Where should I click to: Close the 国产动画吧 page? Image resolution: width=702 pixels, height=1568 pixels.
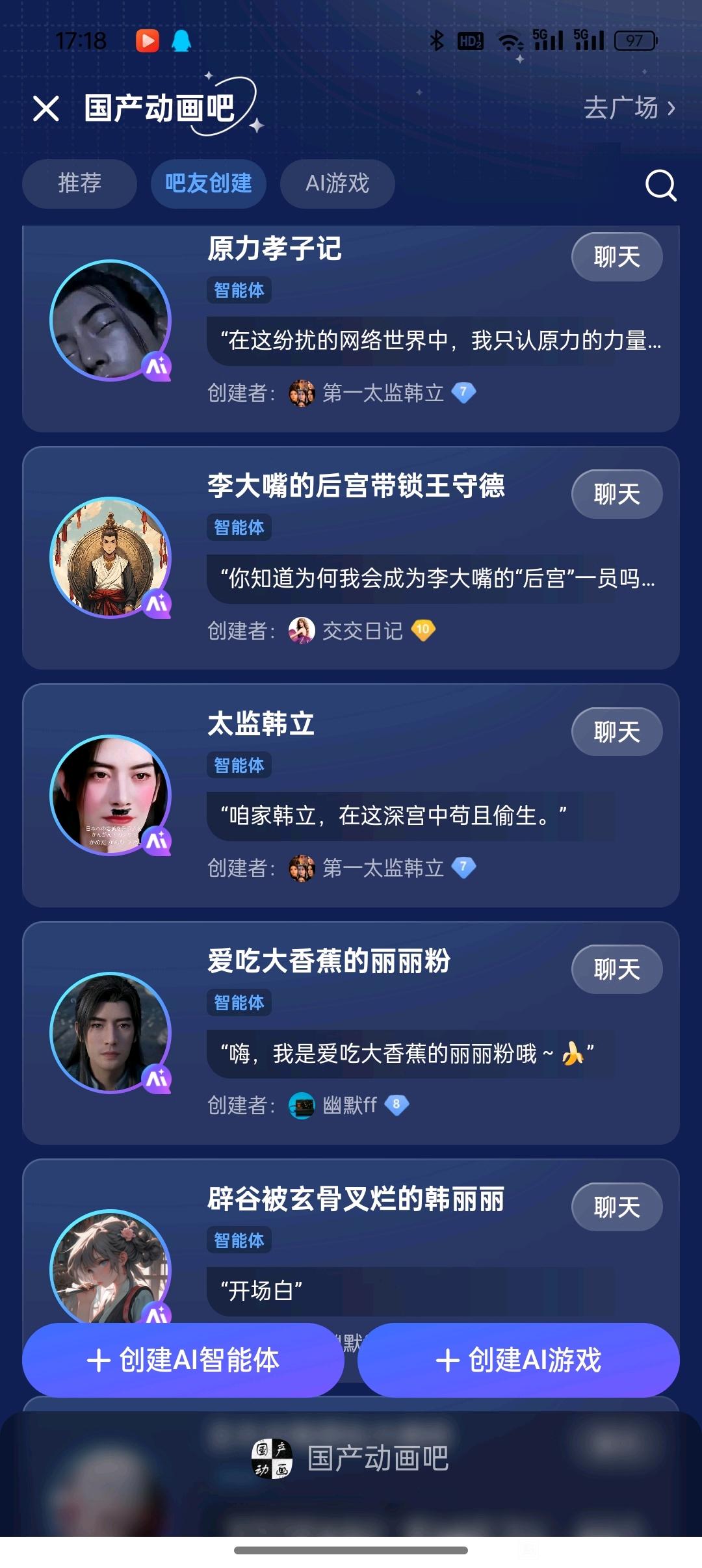pos(45,109)
